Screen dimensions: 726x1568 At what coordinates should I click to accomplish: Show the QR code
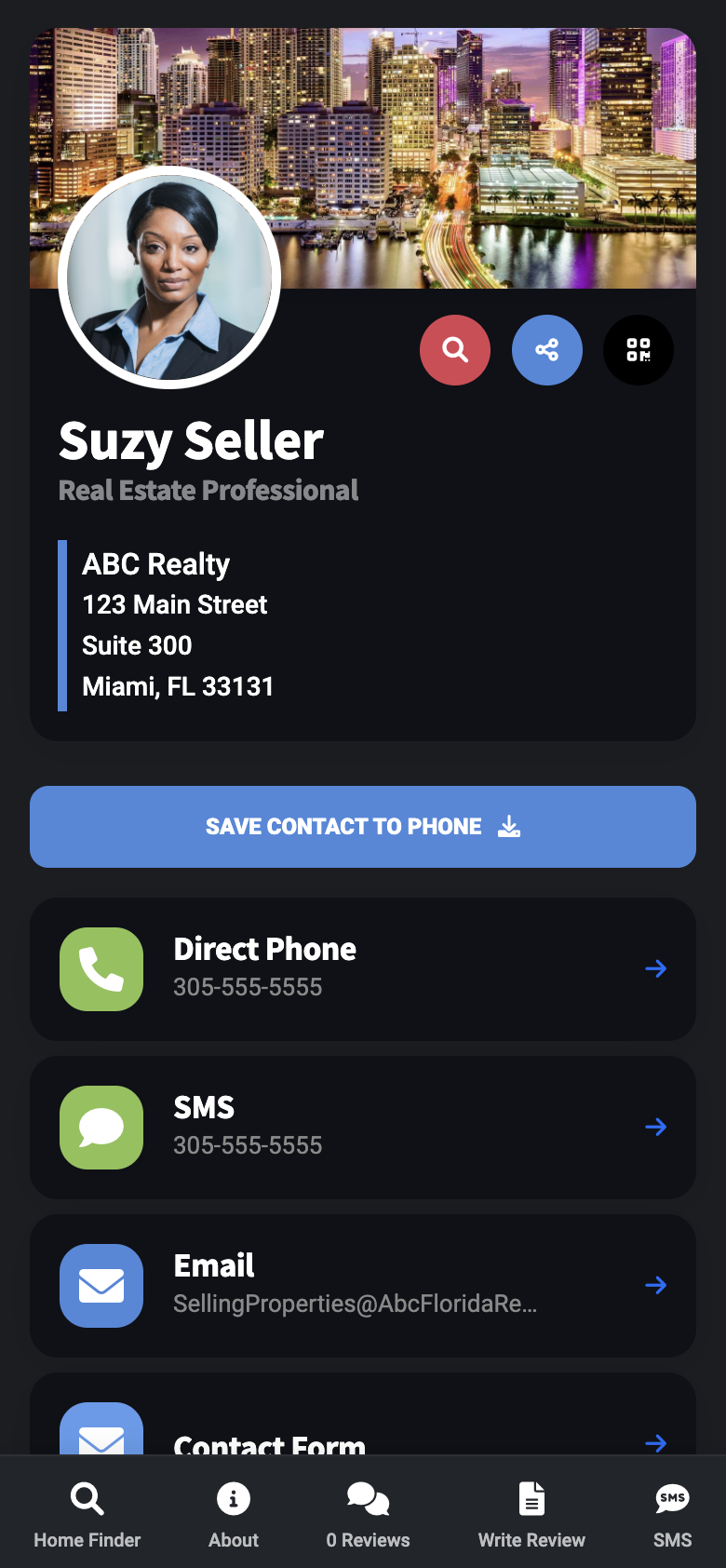click(x=639, y=350)
